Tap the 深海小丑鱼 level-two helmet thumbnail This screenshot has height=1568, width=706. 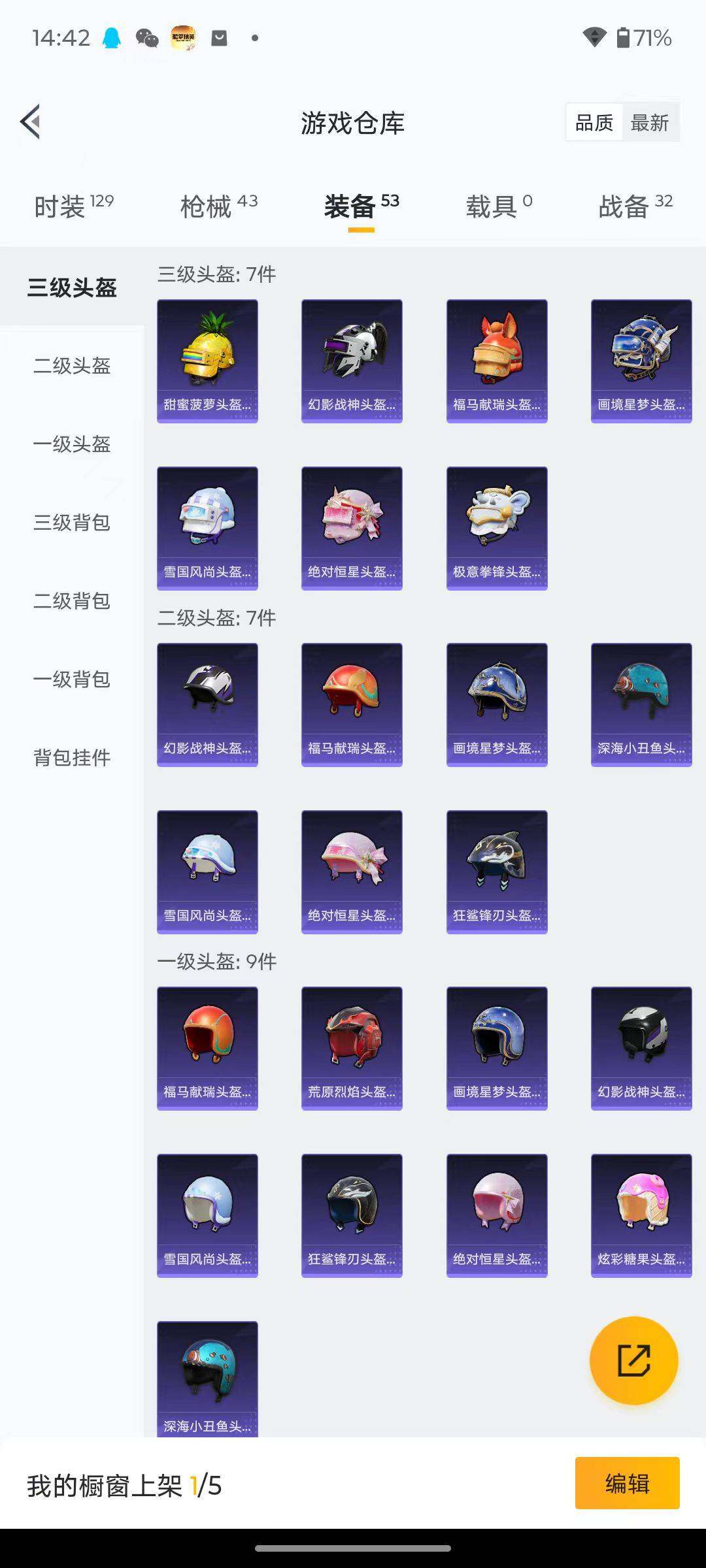point(641,704)
